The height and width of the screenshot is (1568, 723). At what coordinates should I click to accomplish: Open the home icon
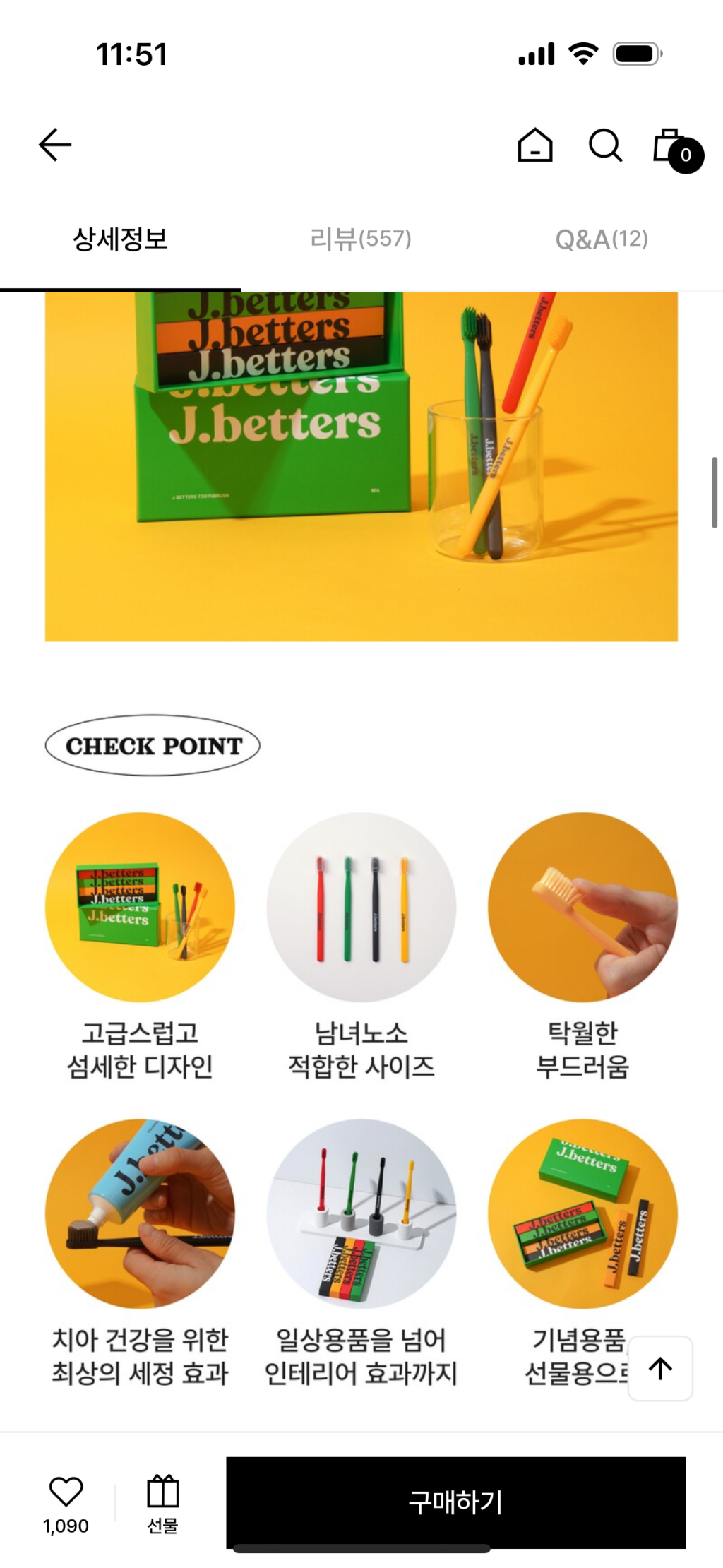[534, 145]
